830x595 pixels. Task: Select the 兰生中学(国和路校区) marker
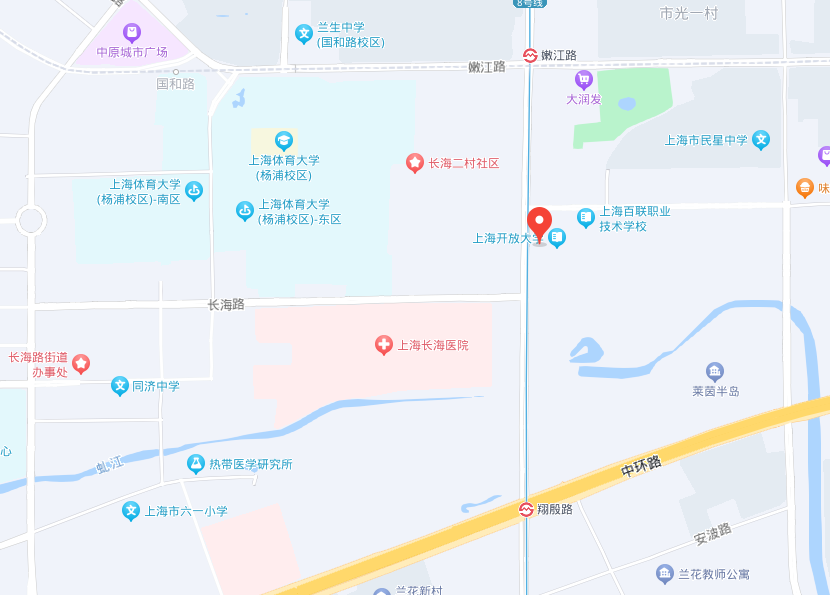coord(304,34)
